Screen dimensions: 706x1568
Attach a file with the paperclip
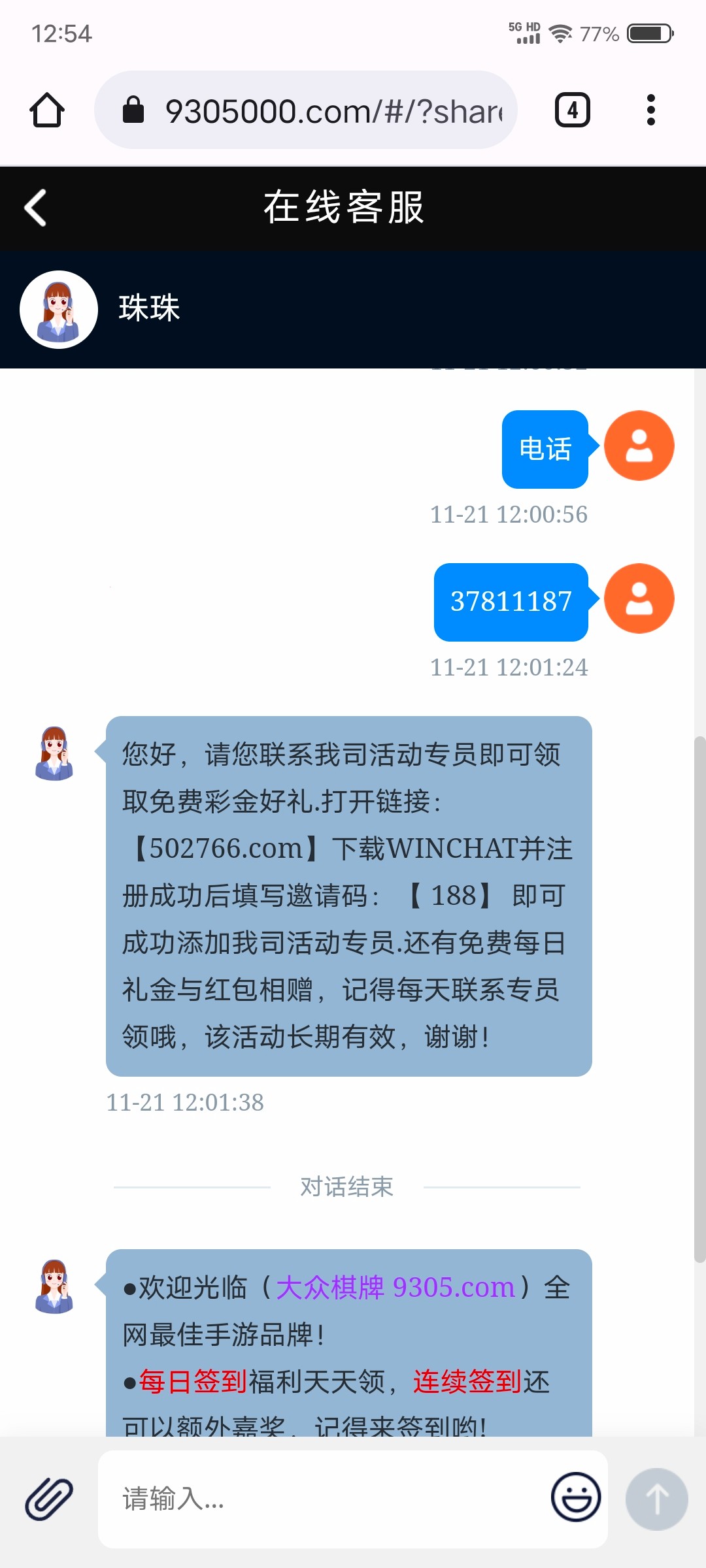[49, 1499]
